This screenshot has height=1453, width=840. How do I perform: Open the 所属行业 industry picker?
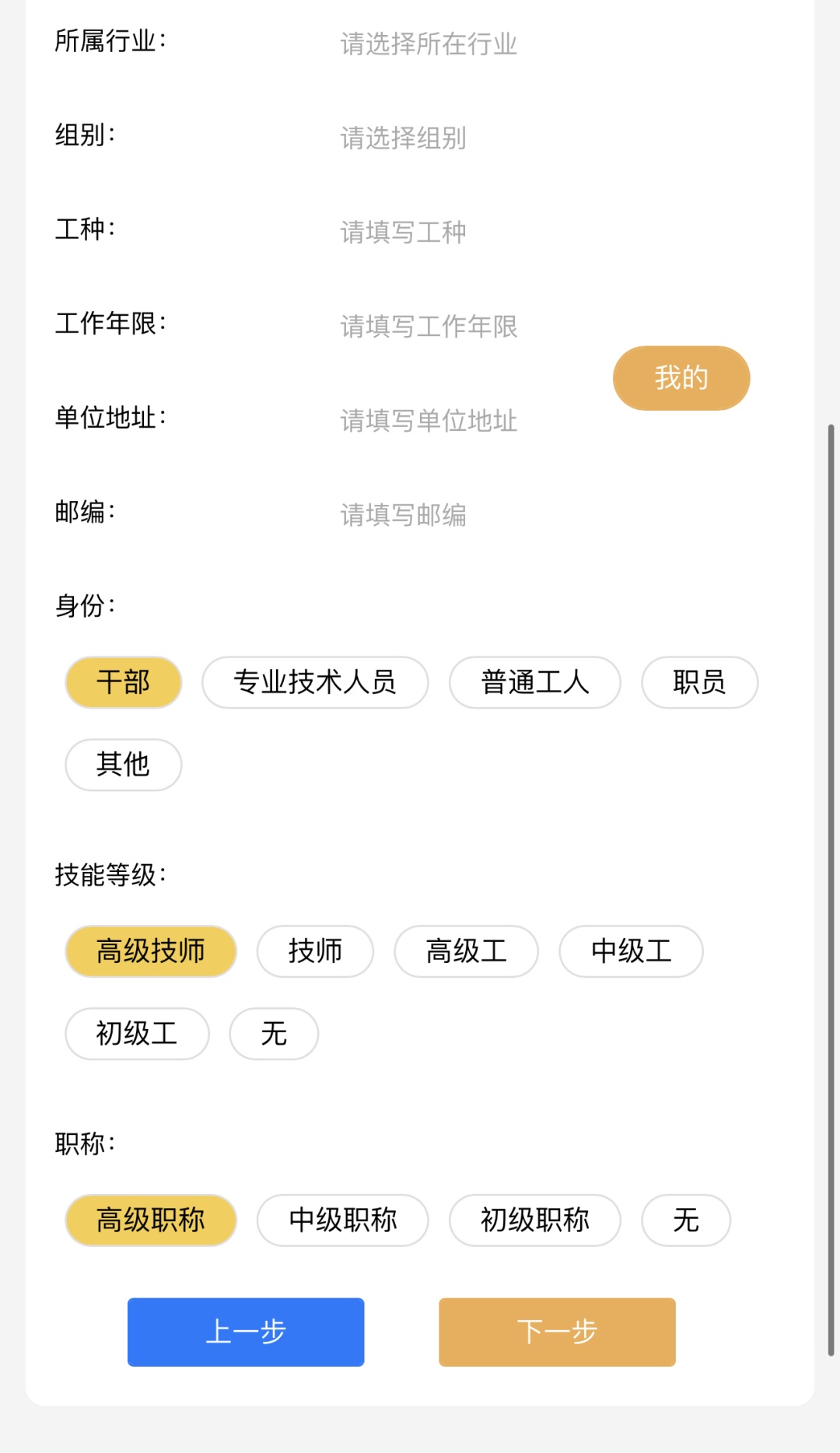coord(429,44)
